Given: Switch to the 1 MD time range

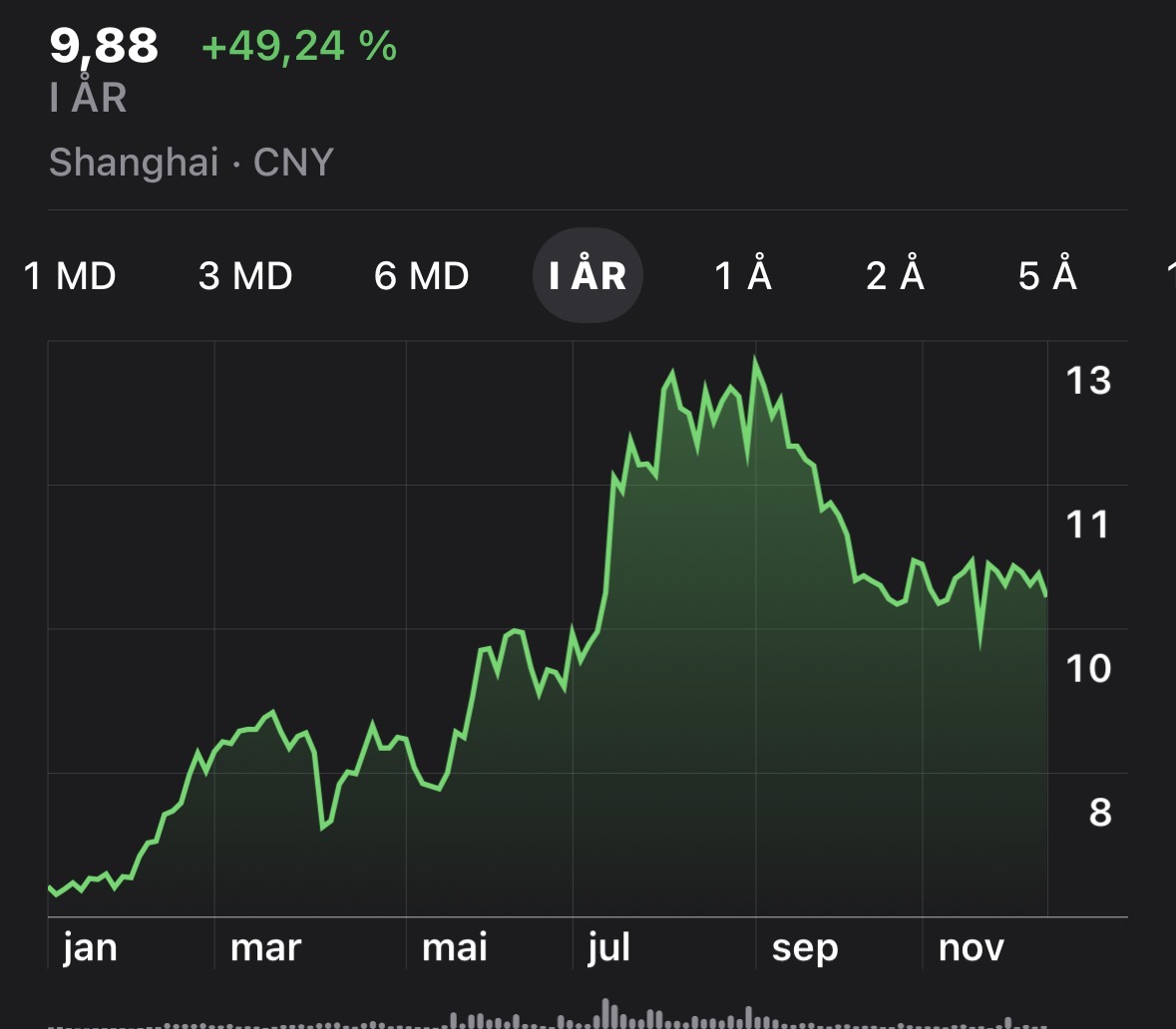Looking at the screenshot, I should [x=70, y=276].
